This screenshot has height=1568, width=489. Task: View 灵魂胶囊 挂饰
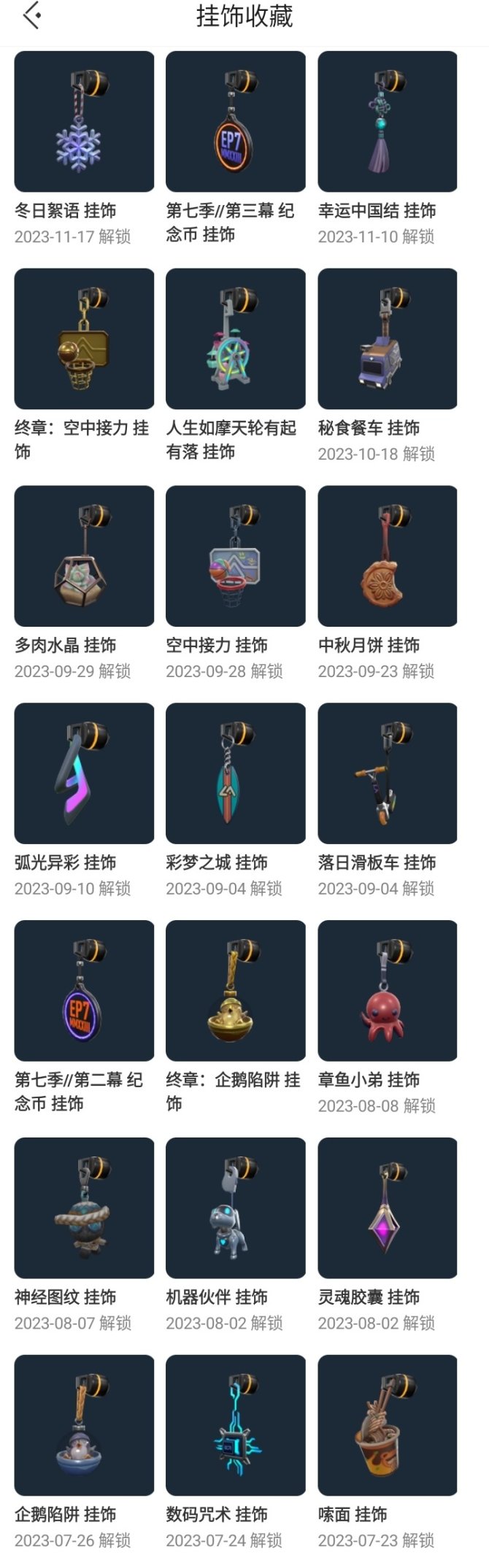[387, 1208]
